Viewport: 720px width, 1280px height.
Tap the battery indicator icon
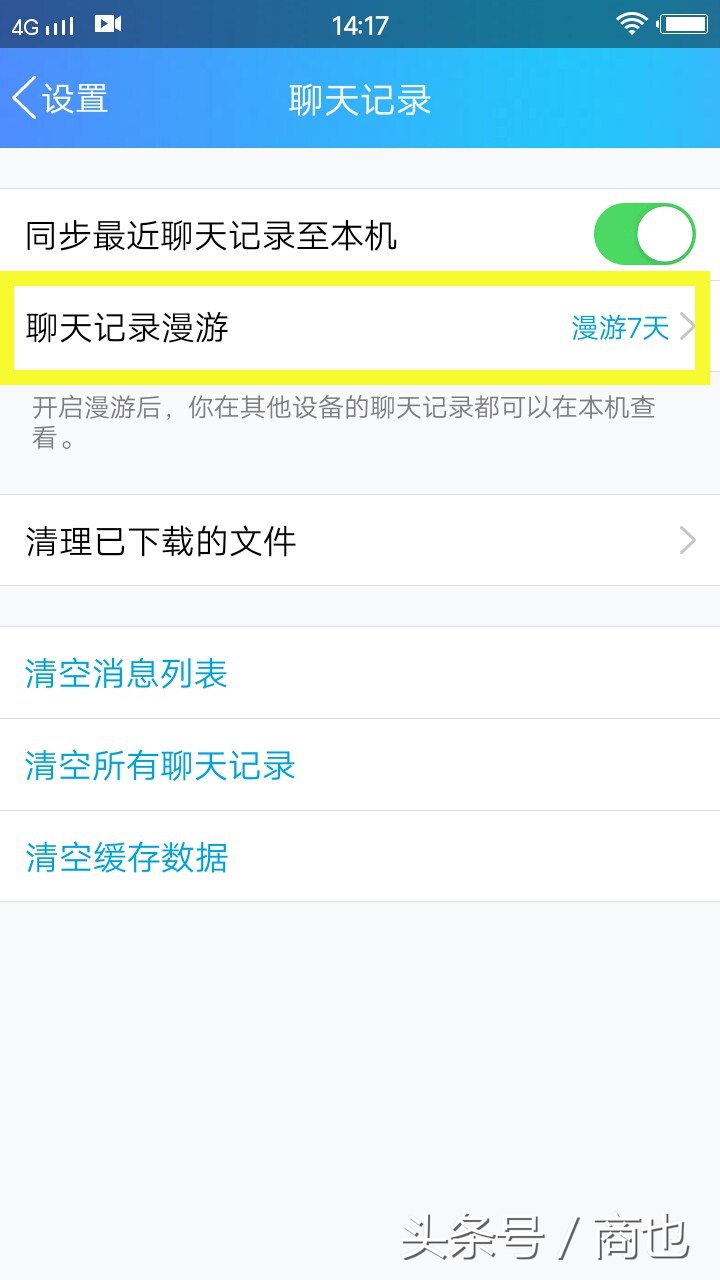point(684,22)
